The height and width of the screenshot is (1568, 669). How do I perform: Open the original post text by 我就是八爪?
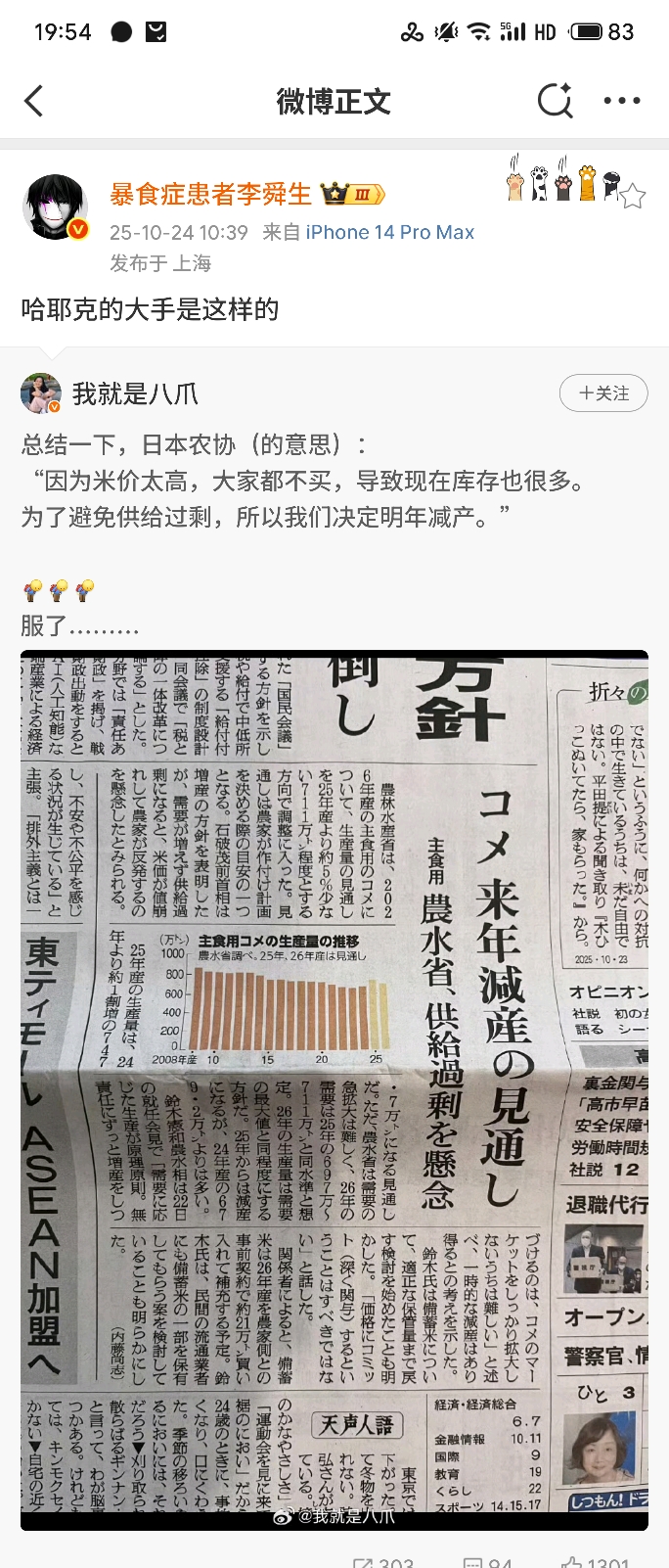[x=303, y=481]
